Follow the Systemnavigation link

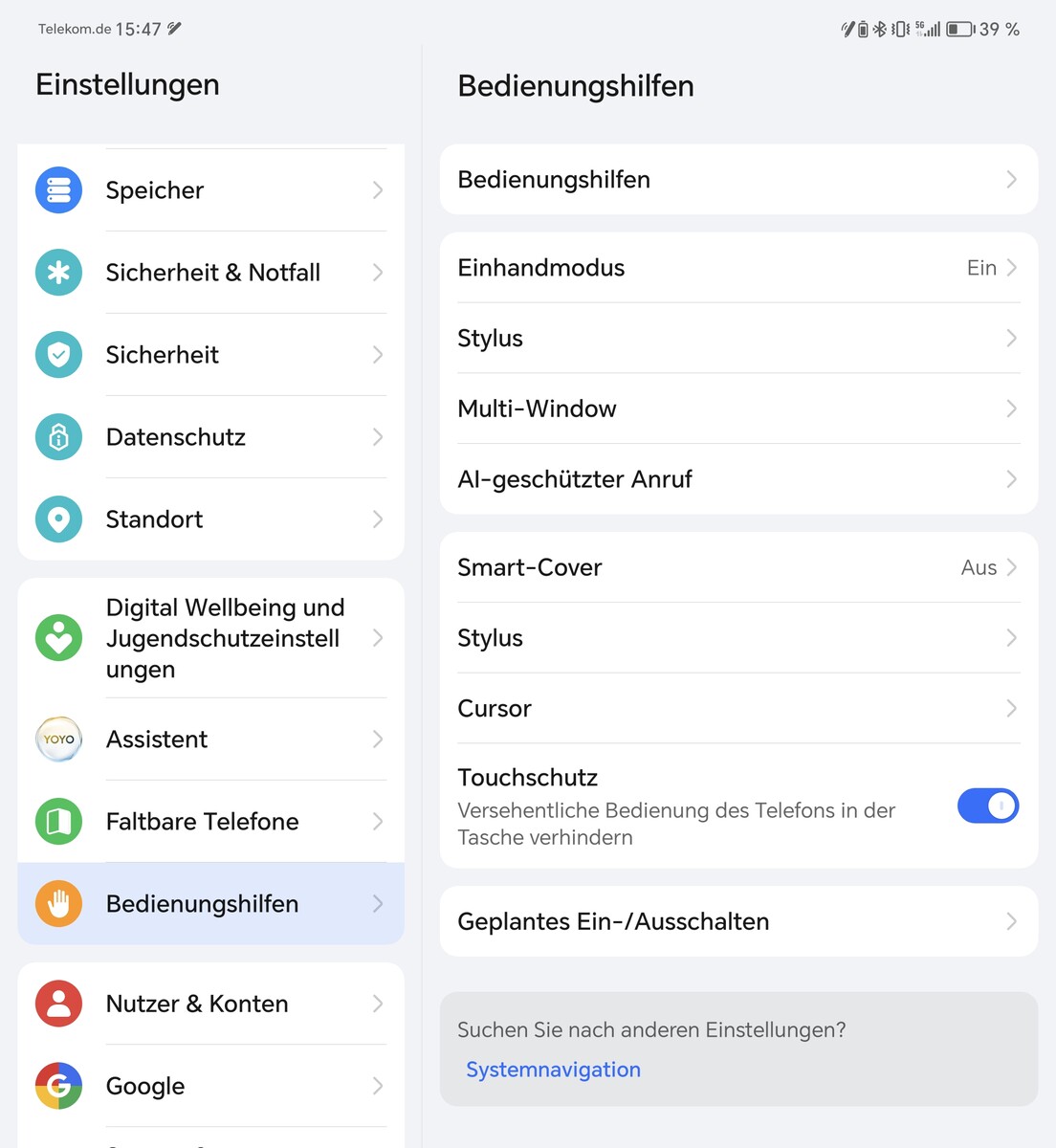(x=553, y=1070)
